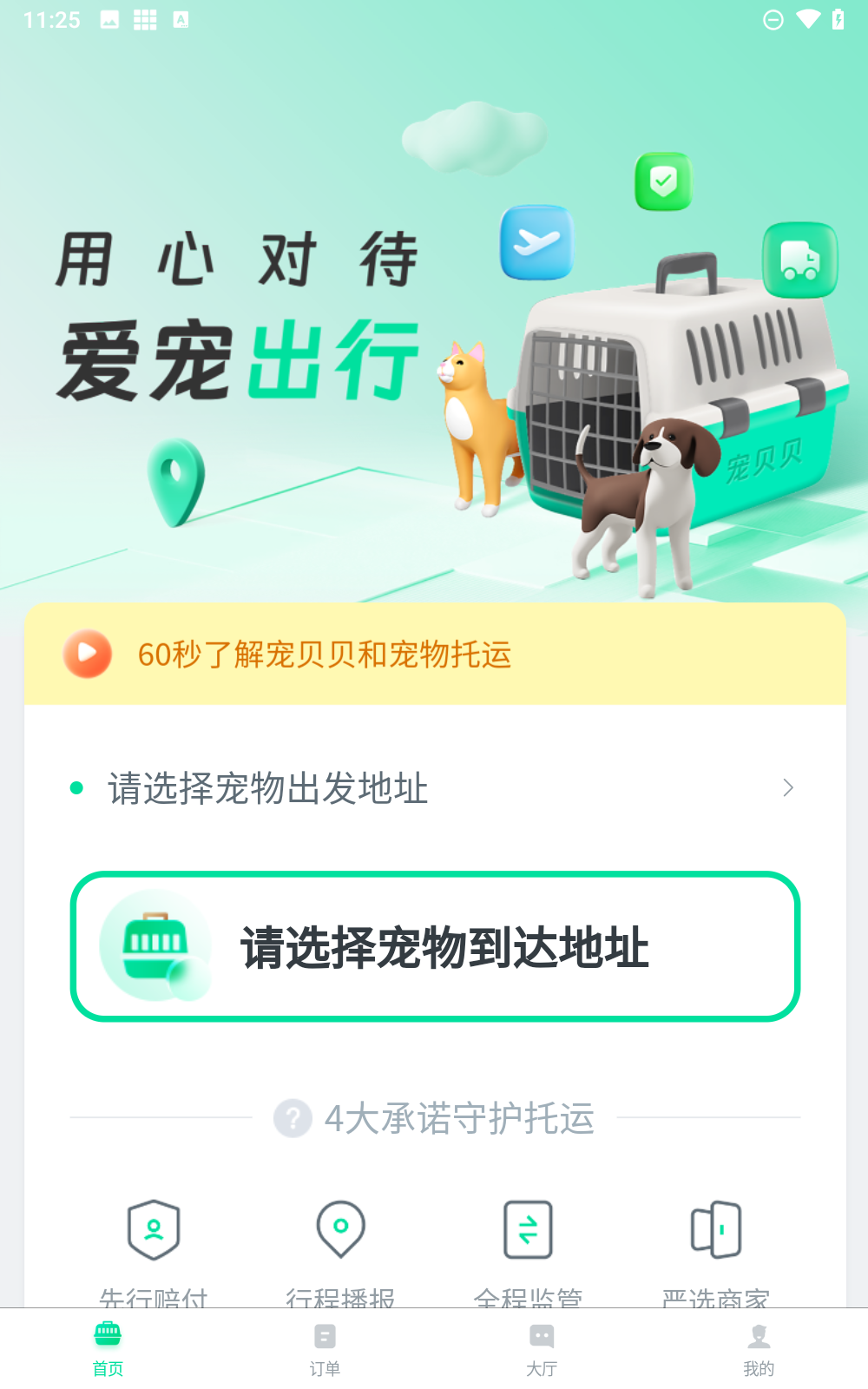The height and width of the screenshot is (1389, 868).
Task: Play the 60秒了解宠贝贝和宠物托运 video
Action: [x=88, y=654]
